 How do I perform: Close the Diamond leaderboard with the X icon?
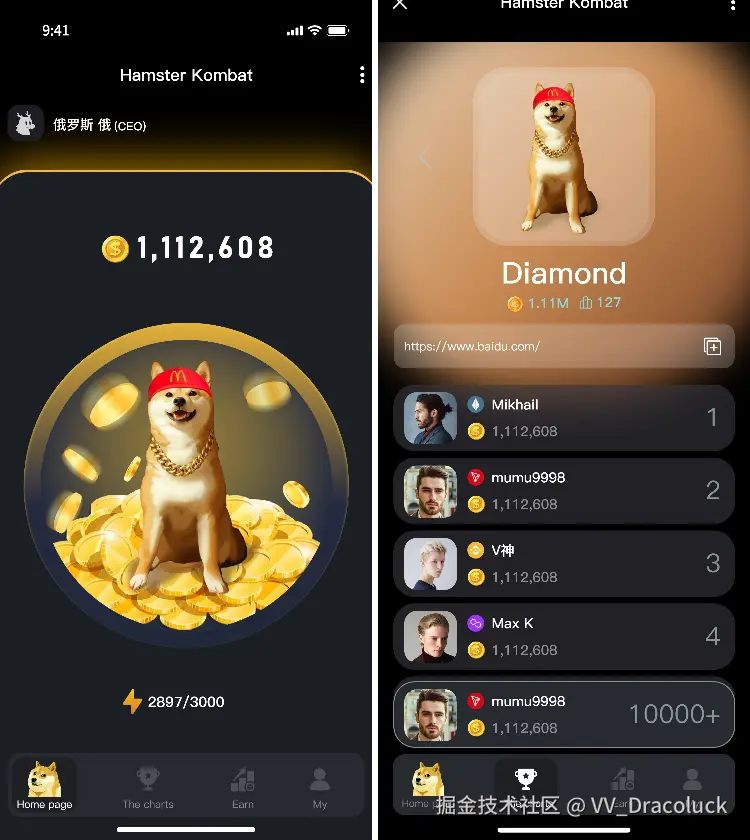coord(400,5)
